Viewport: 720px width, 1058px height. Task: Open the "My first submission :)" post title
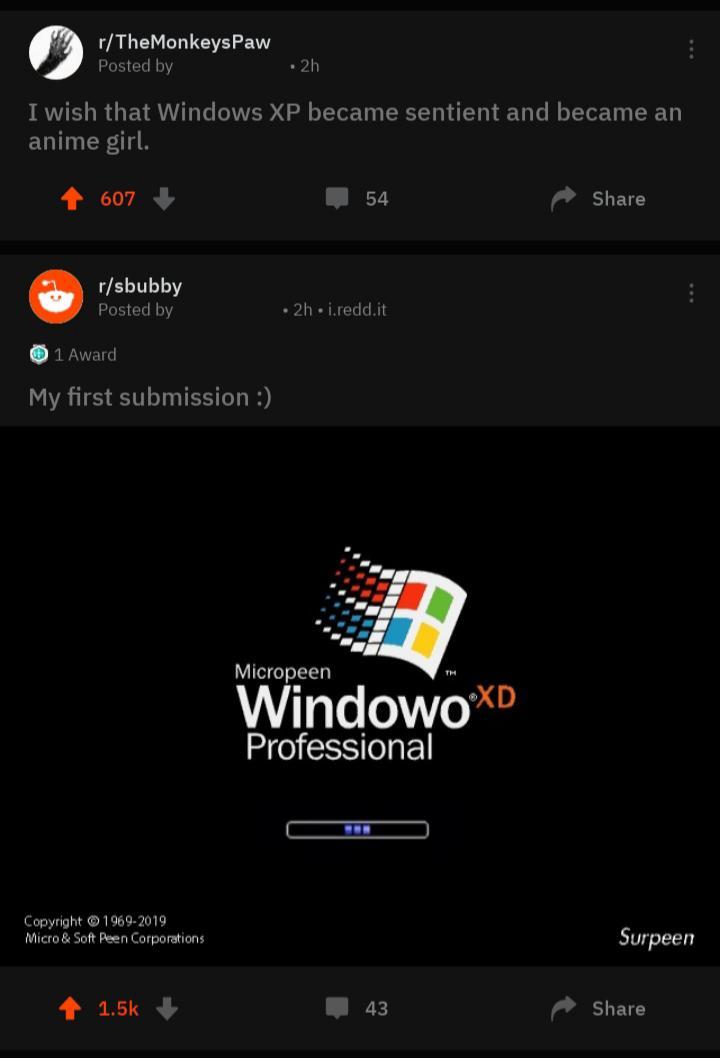(150, 397)
